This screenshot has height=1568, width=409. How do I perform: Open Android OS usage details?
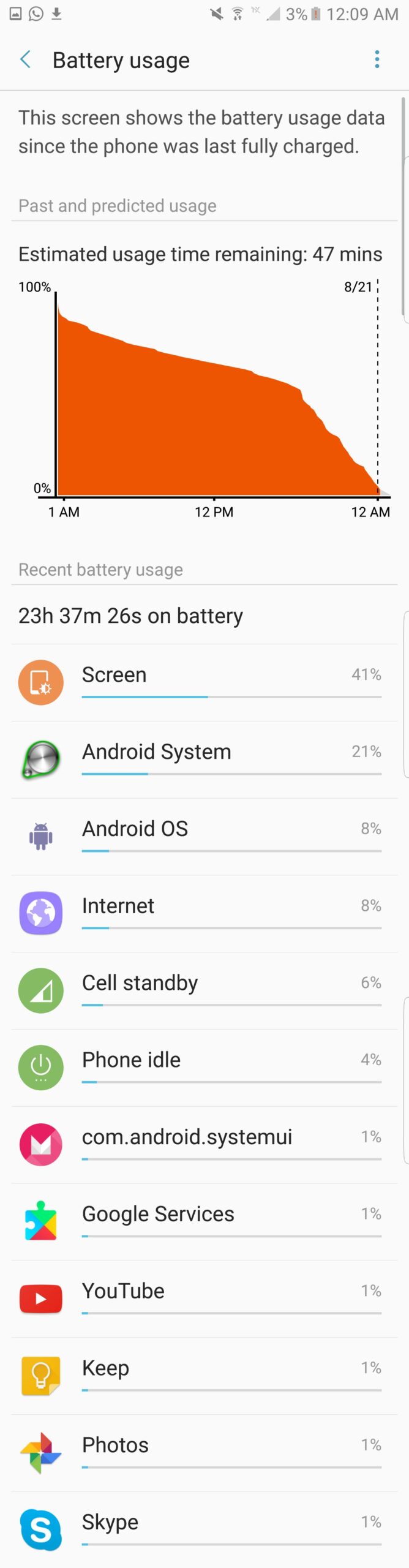204,836
